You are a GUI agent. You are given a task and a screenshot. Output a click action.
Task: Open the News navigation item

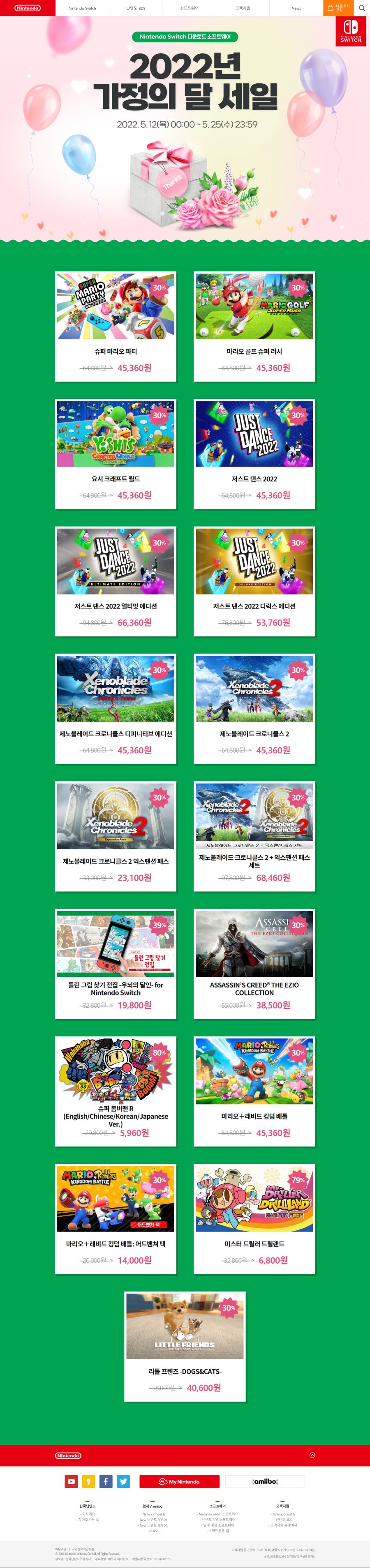[x=296, y=9]
